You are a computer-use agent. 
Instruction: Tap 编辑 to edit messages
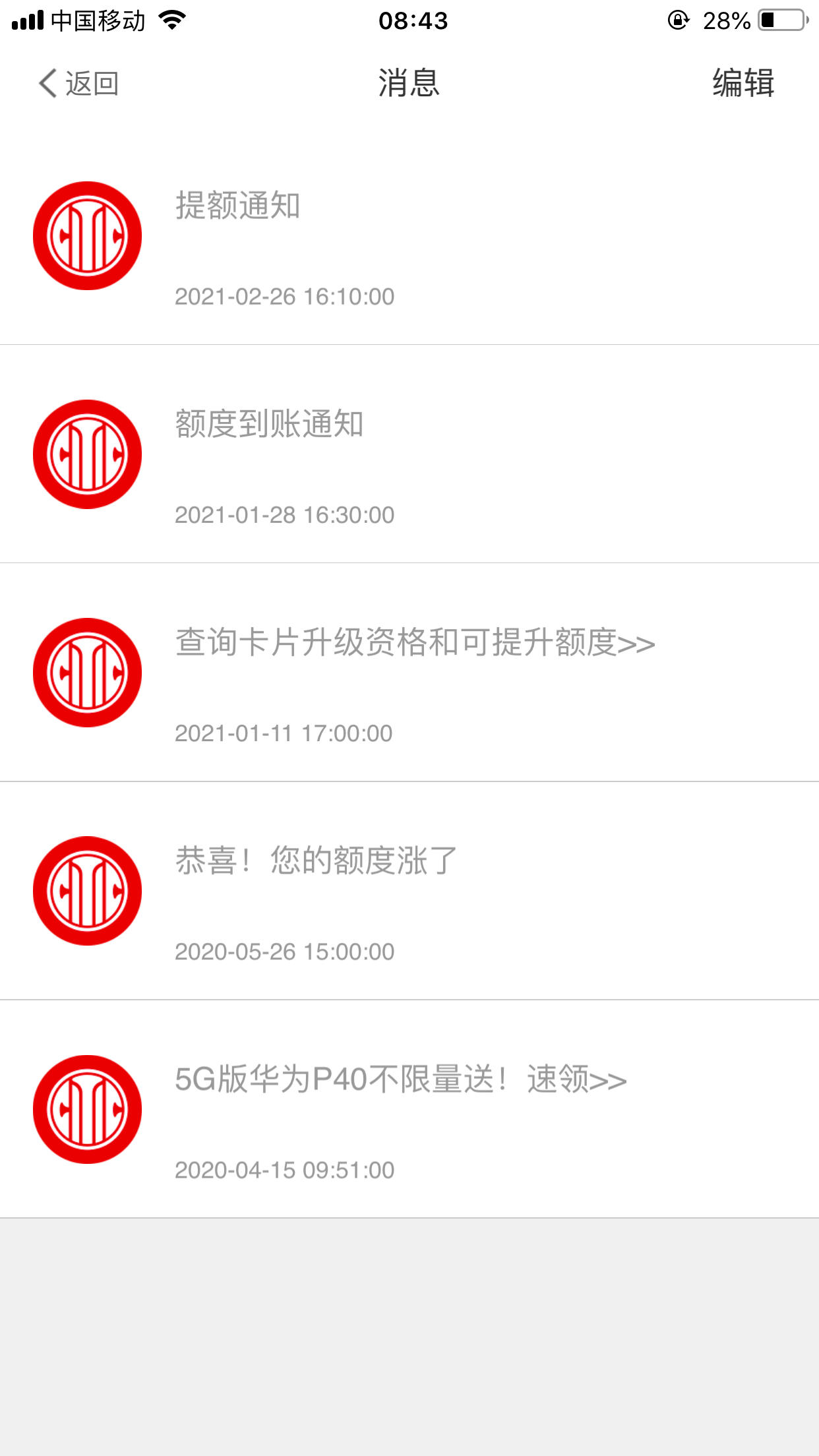point(743,83)
